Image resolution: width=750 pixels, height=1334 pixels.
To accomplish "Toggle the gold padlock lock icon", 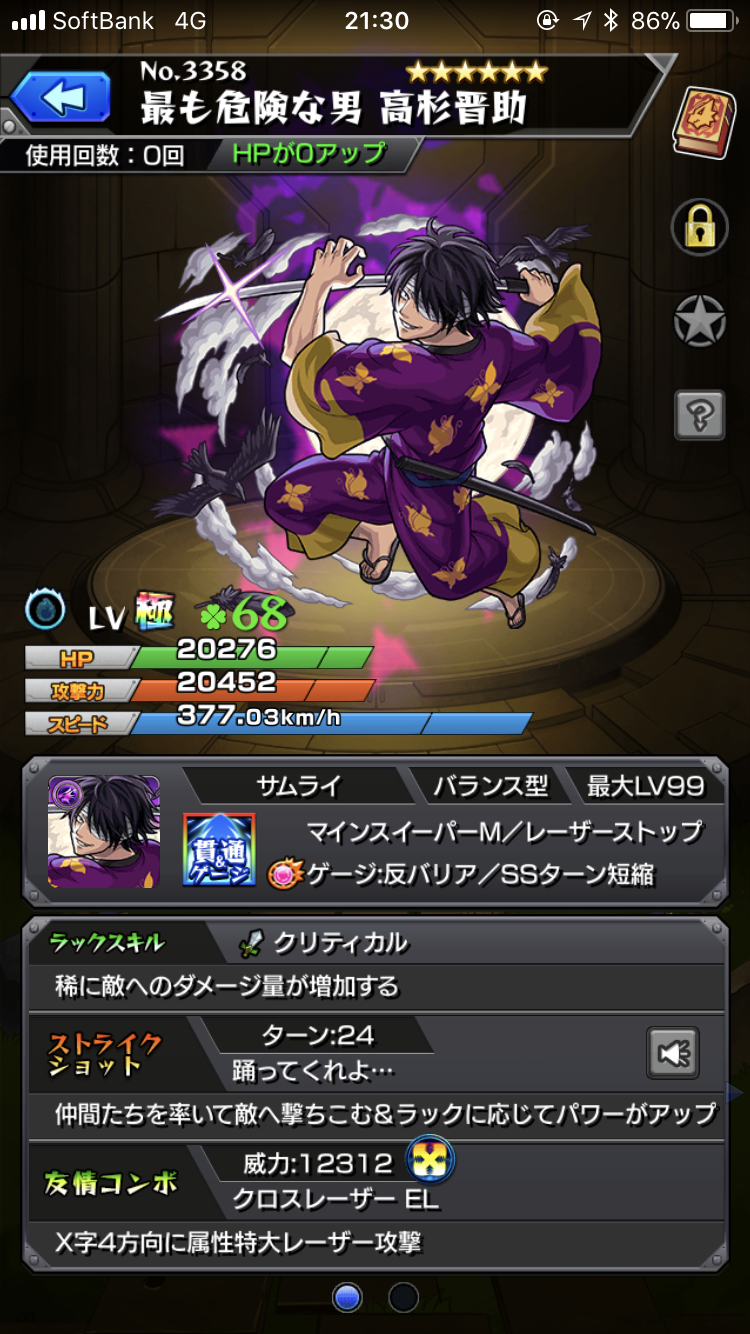I will [699, 225].
